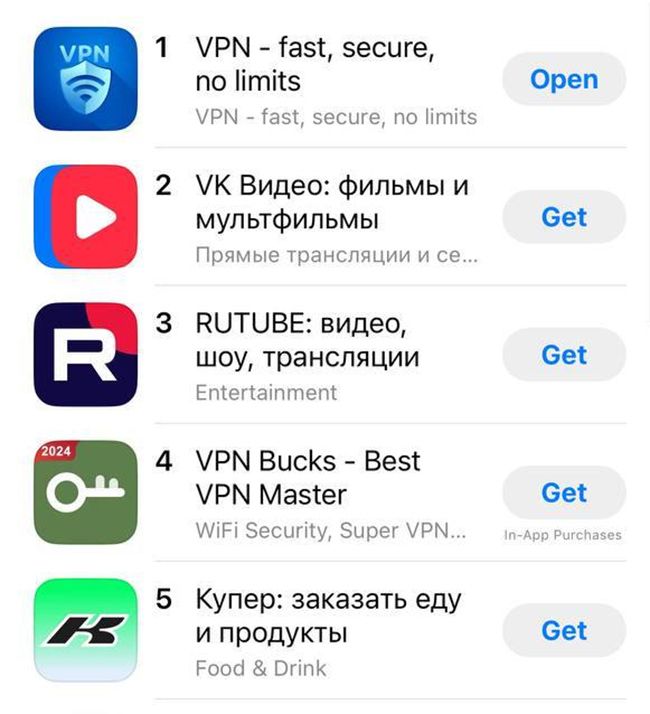Open the Купер app listing

point(326,616)
